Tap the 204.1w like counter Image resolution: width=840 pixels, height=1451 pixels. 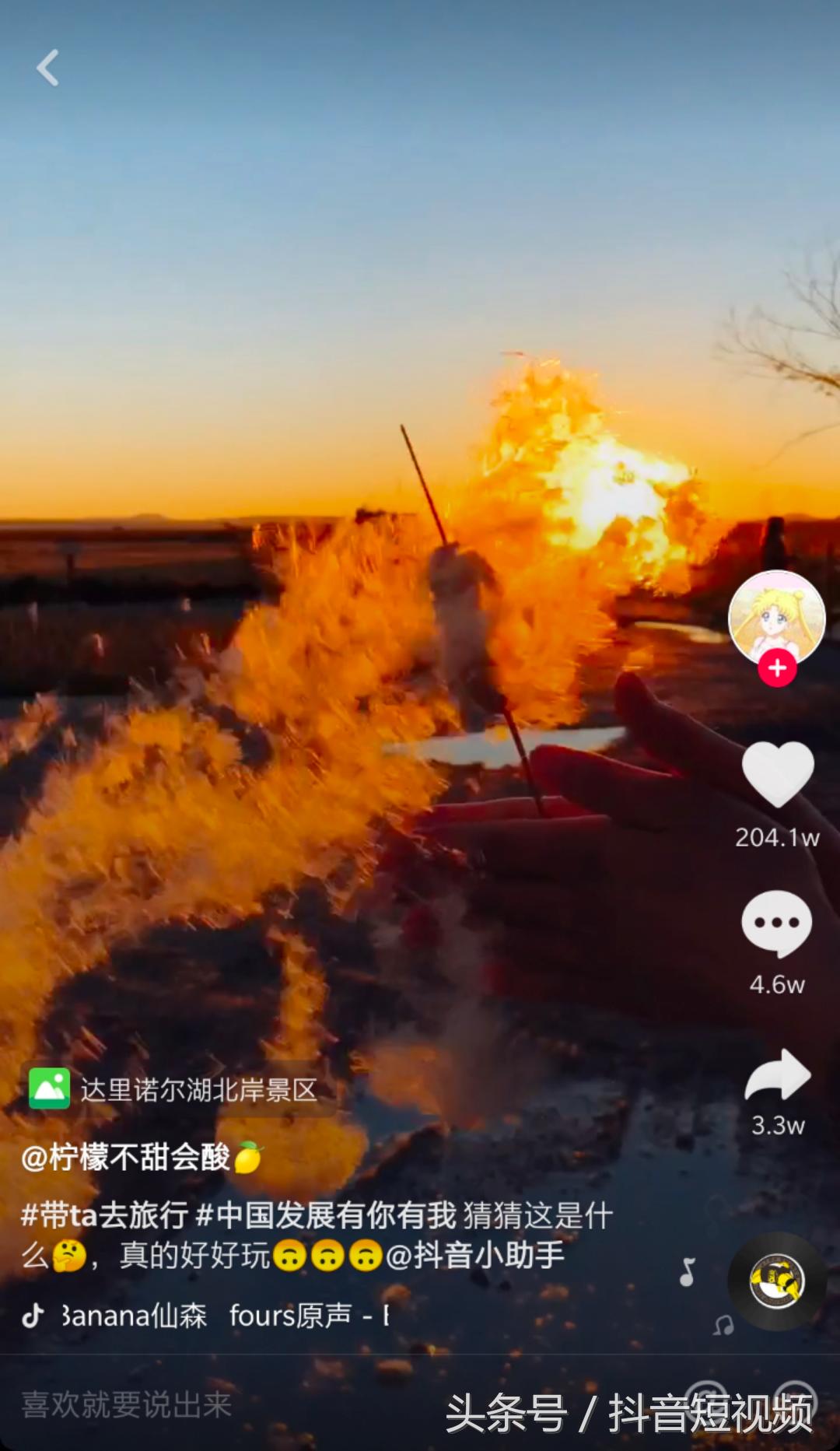click(776, 838)
